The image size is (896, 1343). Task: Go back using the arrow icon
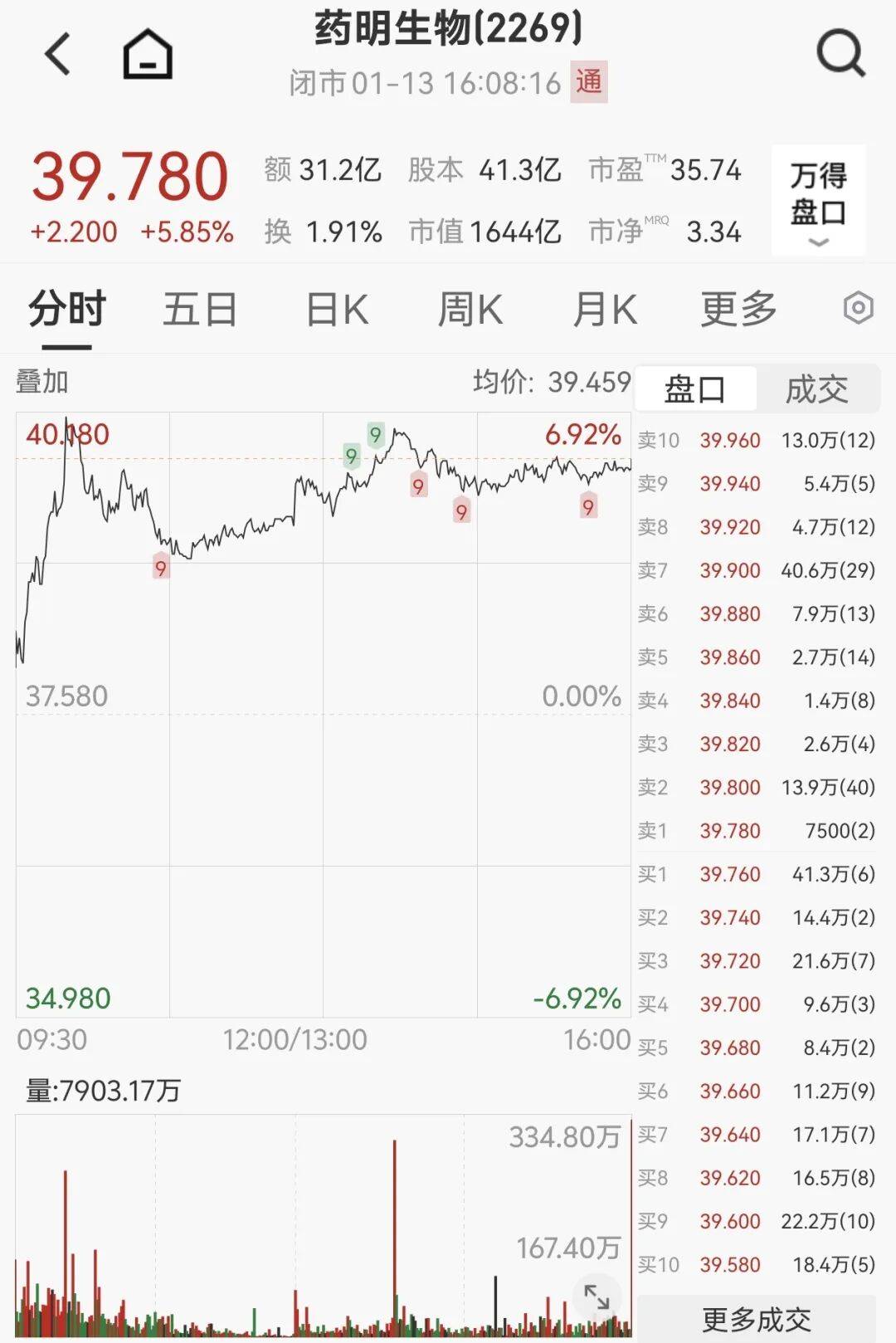pyautogui.click(x=57, y=54)
